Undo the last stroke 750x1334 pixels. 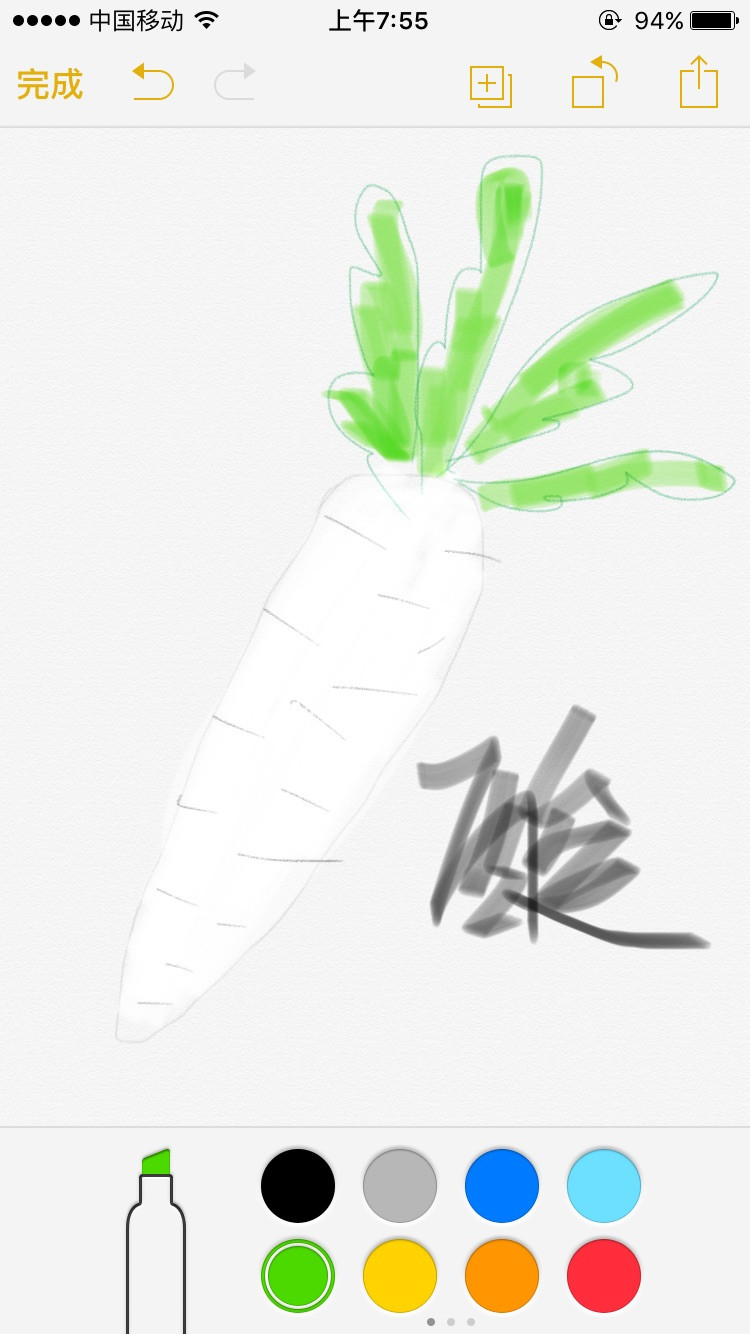point(153,83)
